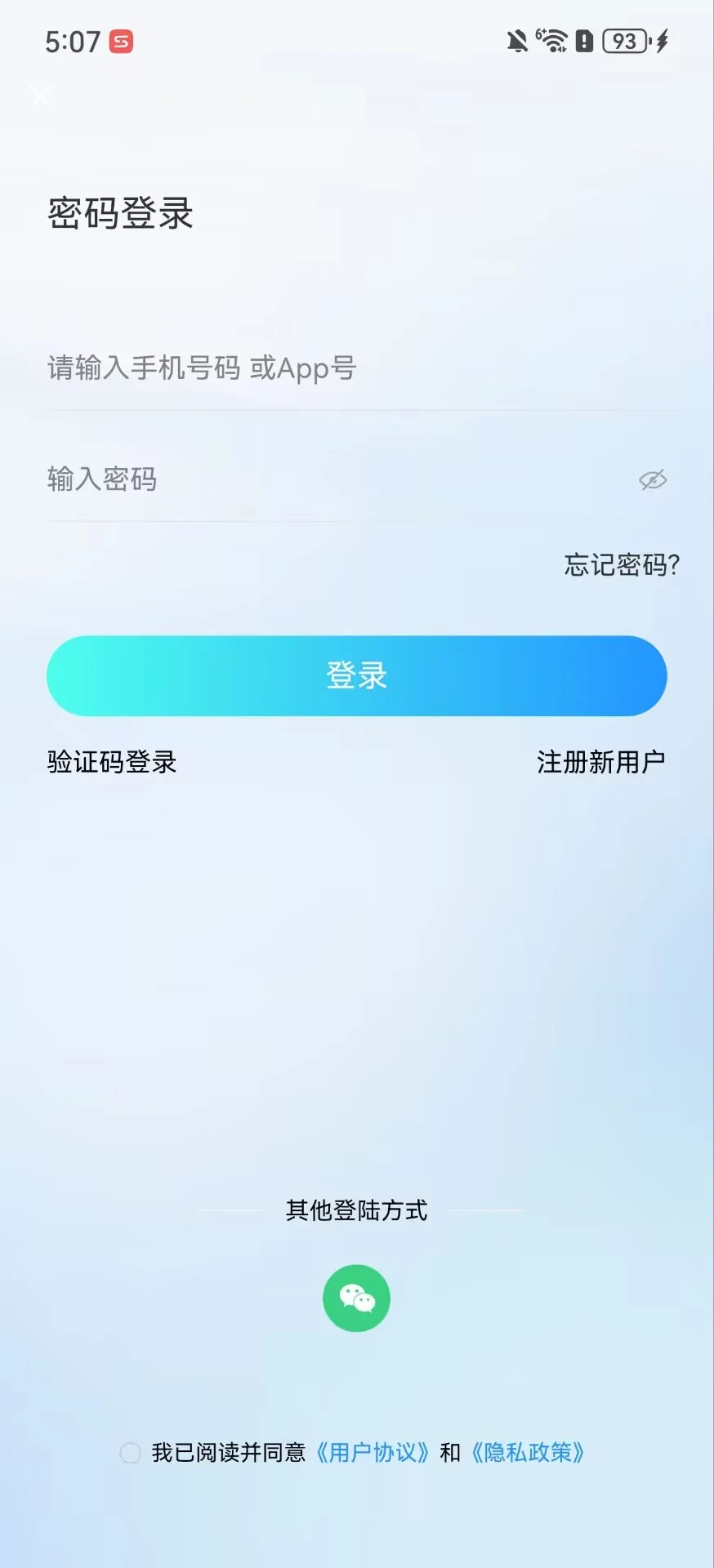Switch to 验证码登录 verification code login
The width and height of the screenshot is (714, 1568).
coord(111,762)
